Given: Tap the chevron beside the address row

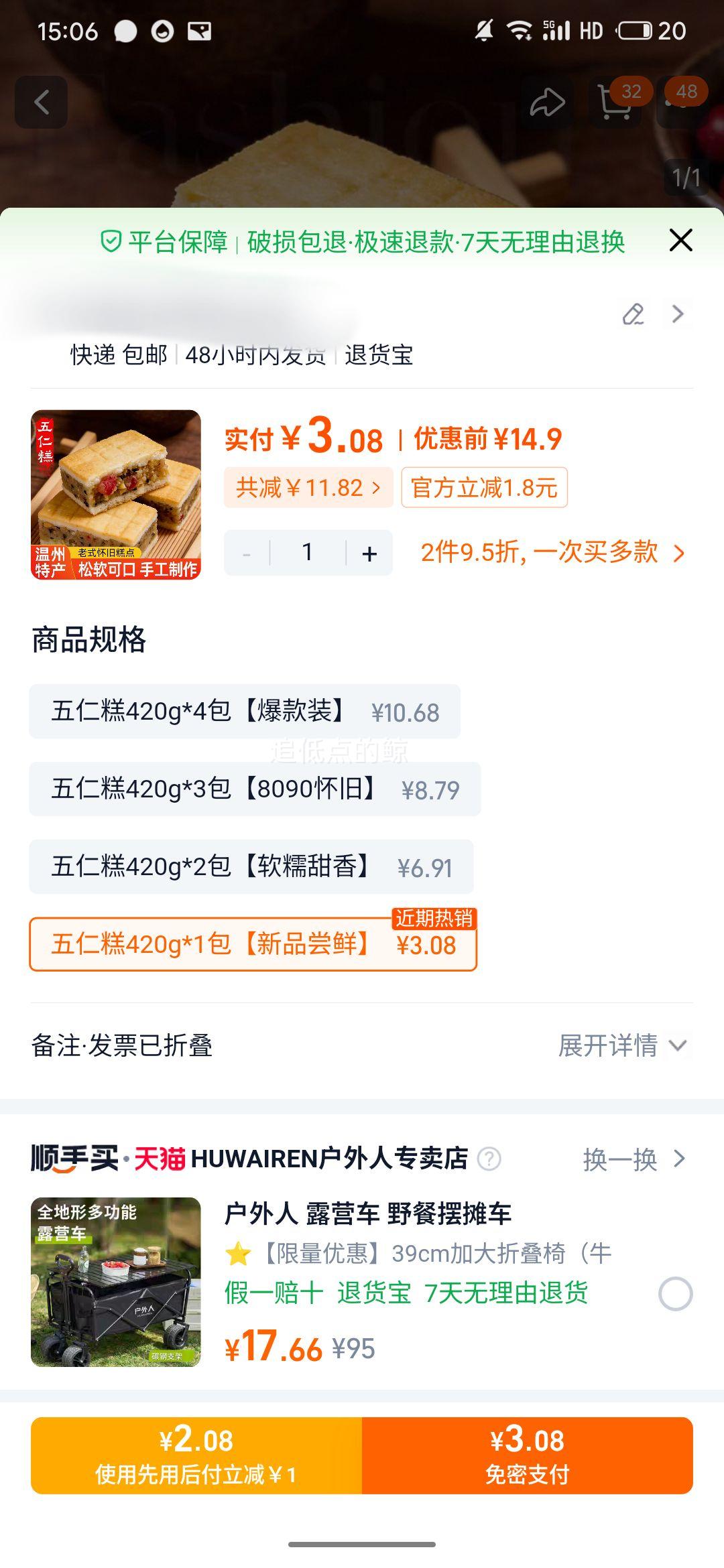Looking at the screenshot, I should pyautogui.click(x=677, y=314).
